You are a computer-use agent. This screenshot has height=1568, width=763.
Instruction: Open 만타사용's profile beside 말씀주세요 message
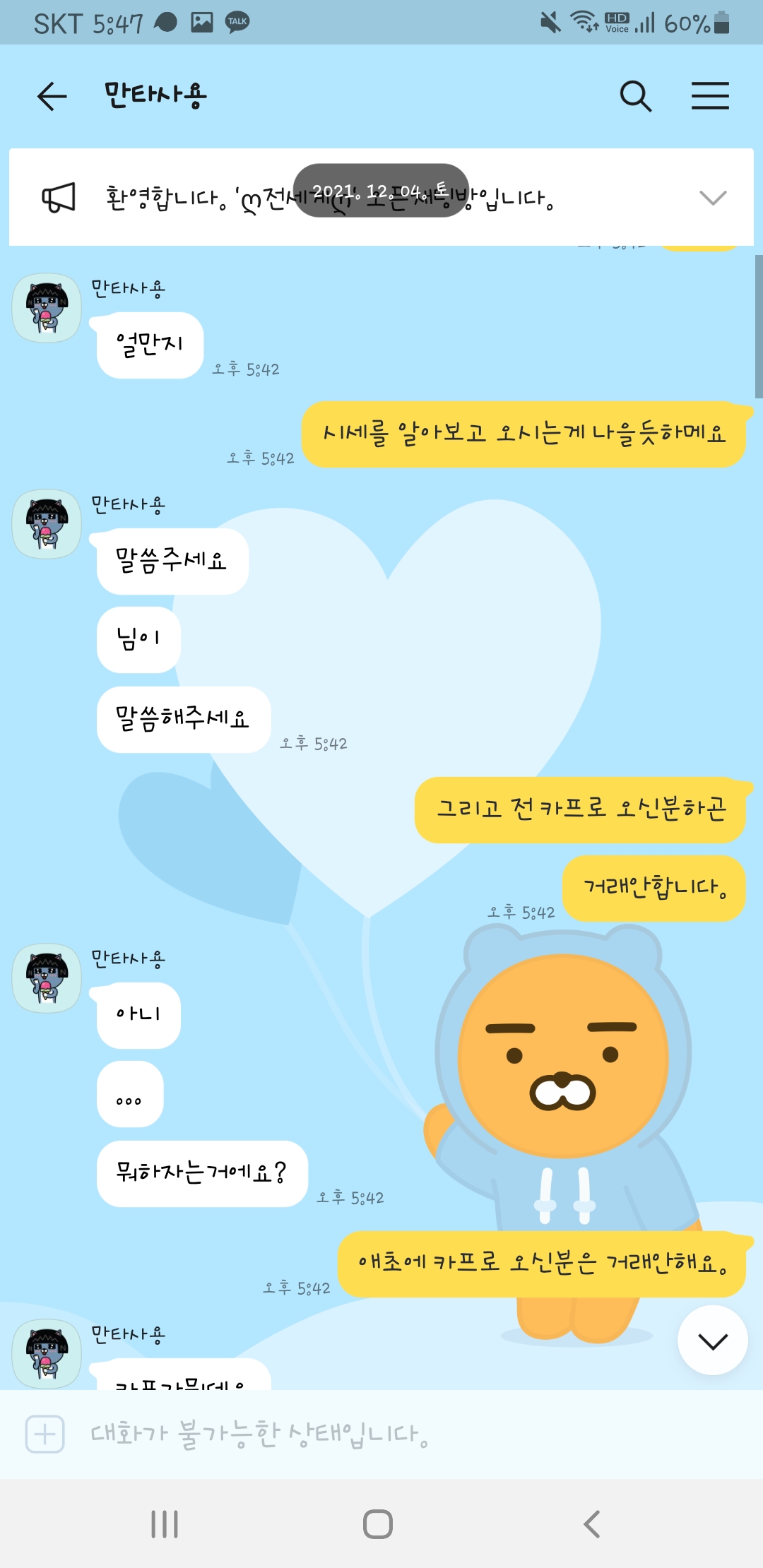point(47,524)
